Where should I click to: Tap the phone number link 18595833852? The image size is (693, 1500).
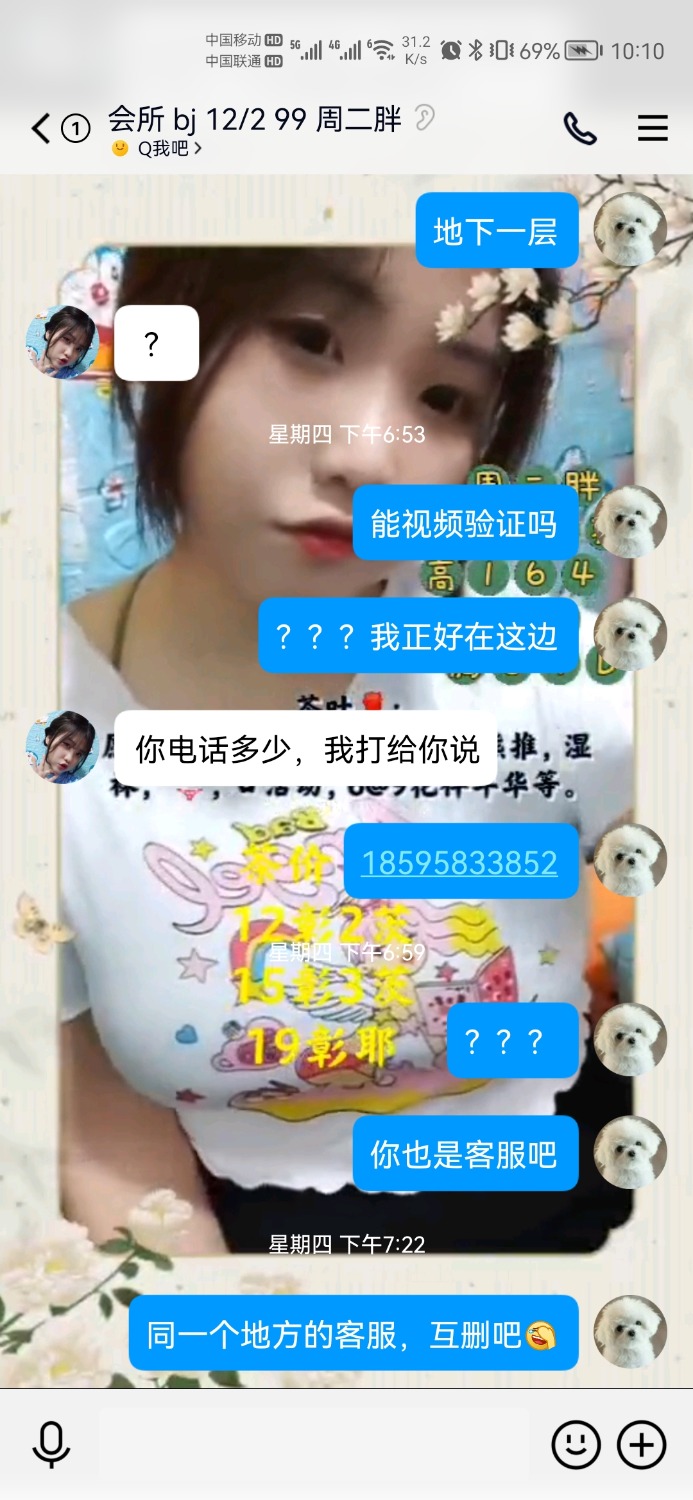coord(461,863)
